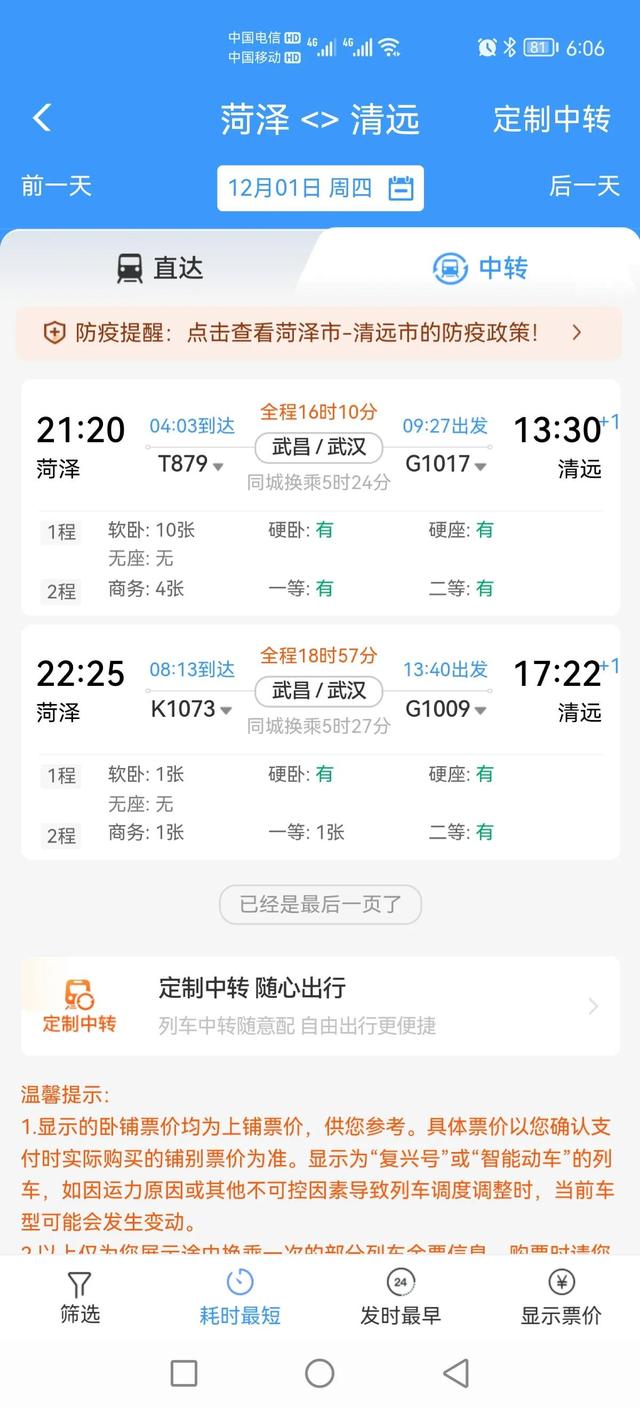Sort by 耗时最短
Image resolution: width=640 pixels, height=1408 pixels.
pos(240,1298)
